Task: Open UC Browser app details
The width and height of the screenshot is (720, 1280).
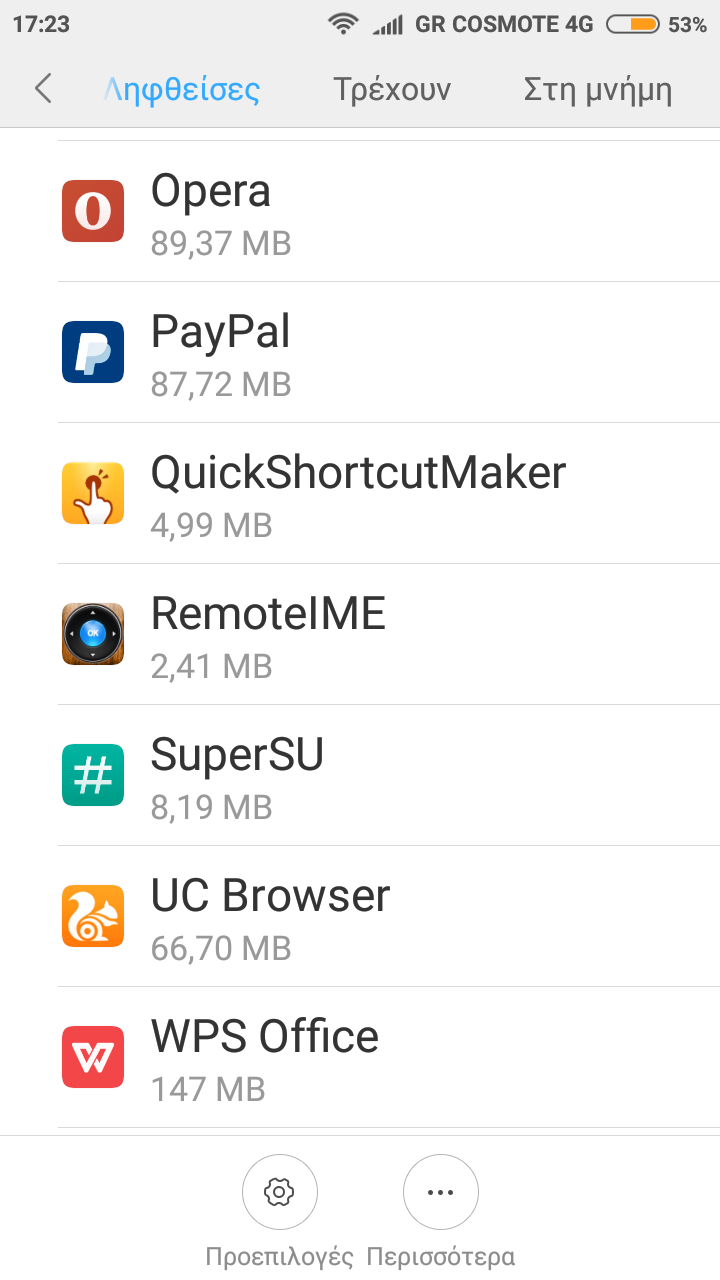Action: coord(360,916)
